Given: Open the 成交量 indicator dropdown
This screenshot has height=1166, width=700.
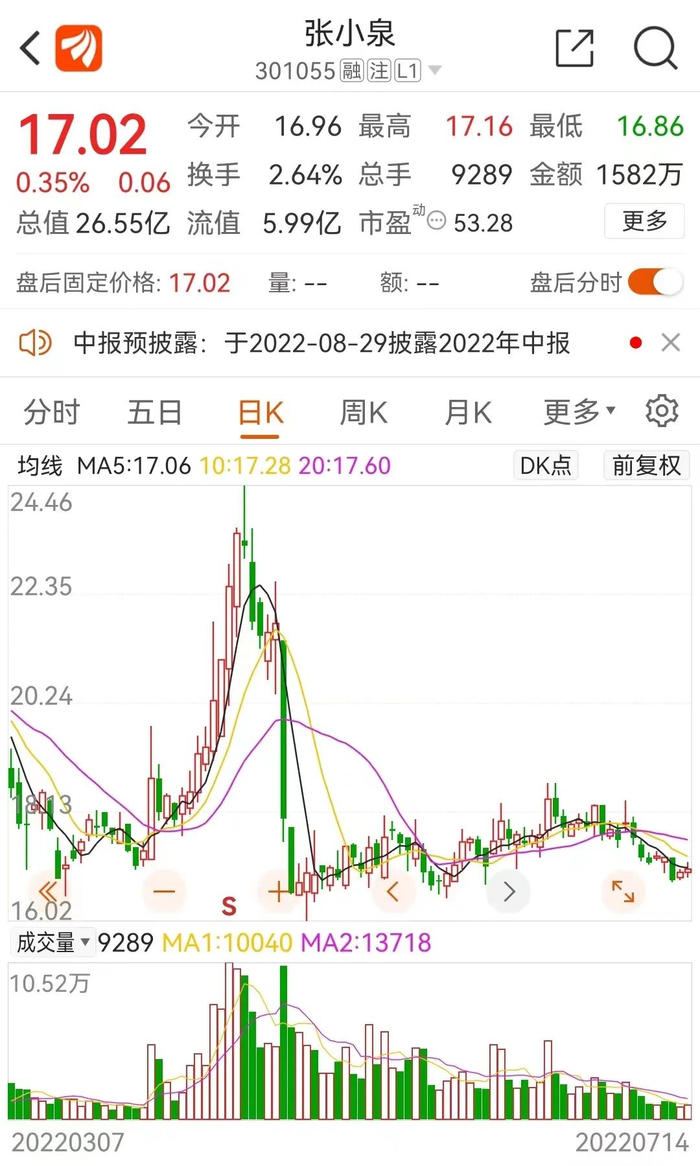Looking at the screenshot, I should click(52, 942).
